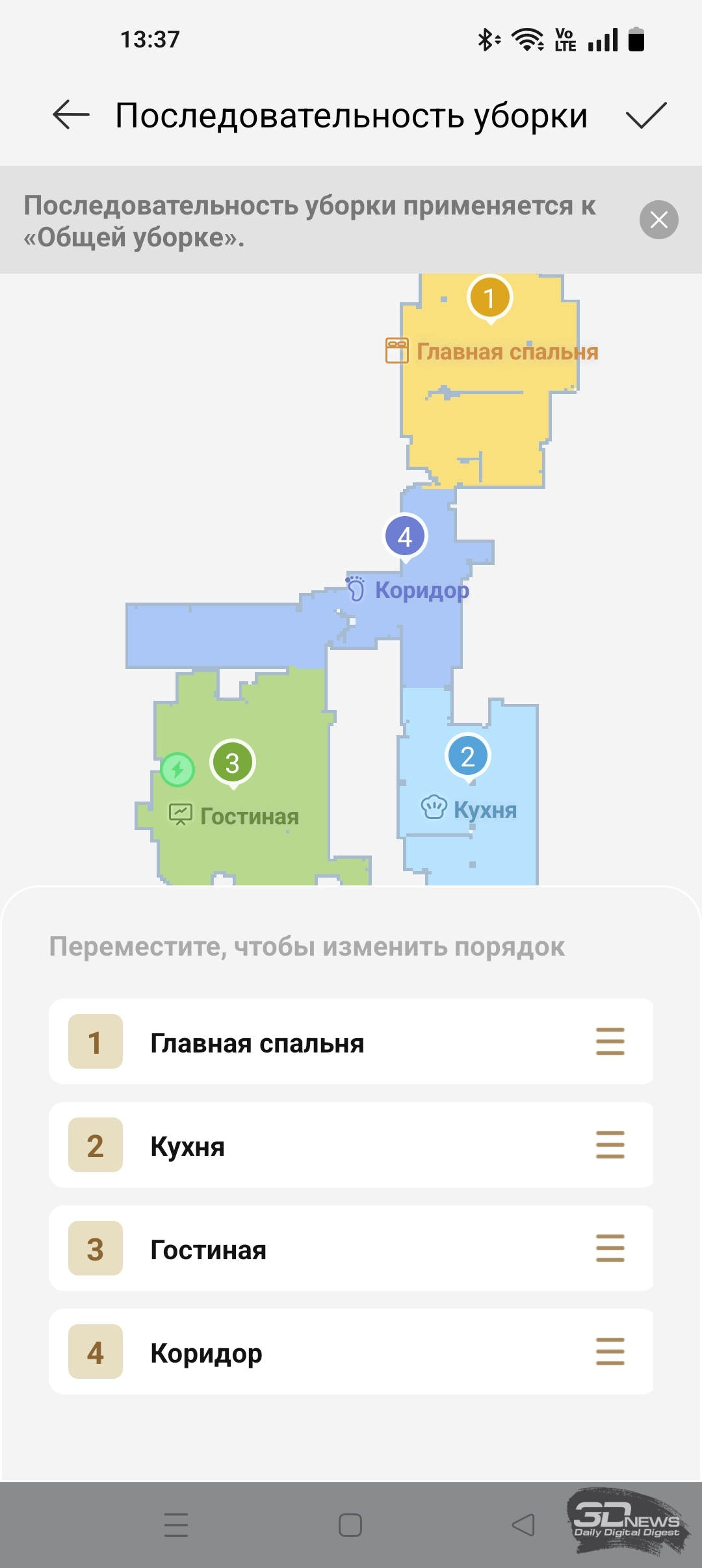Tap reorder handle beside Главная спальня

(x=610, y=1041)
